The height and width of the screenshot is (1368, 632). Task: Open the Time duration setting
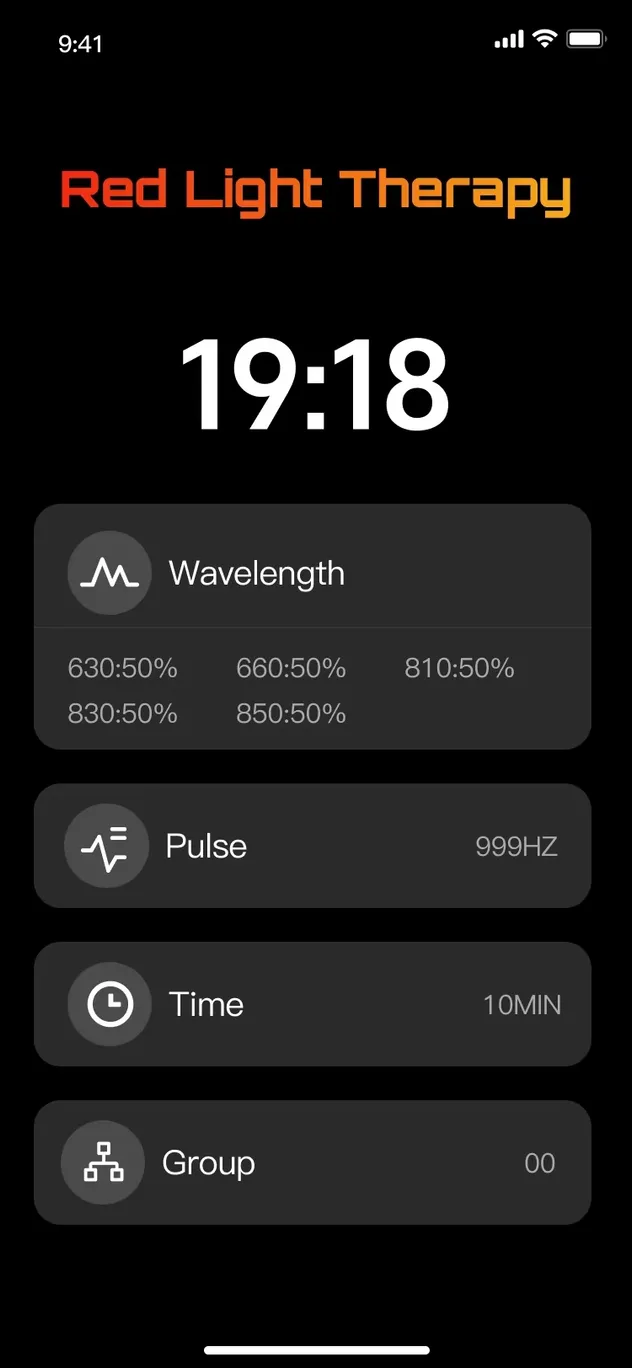[312, 1004]
